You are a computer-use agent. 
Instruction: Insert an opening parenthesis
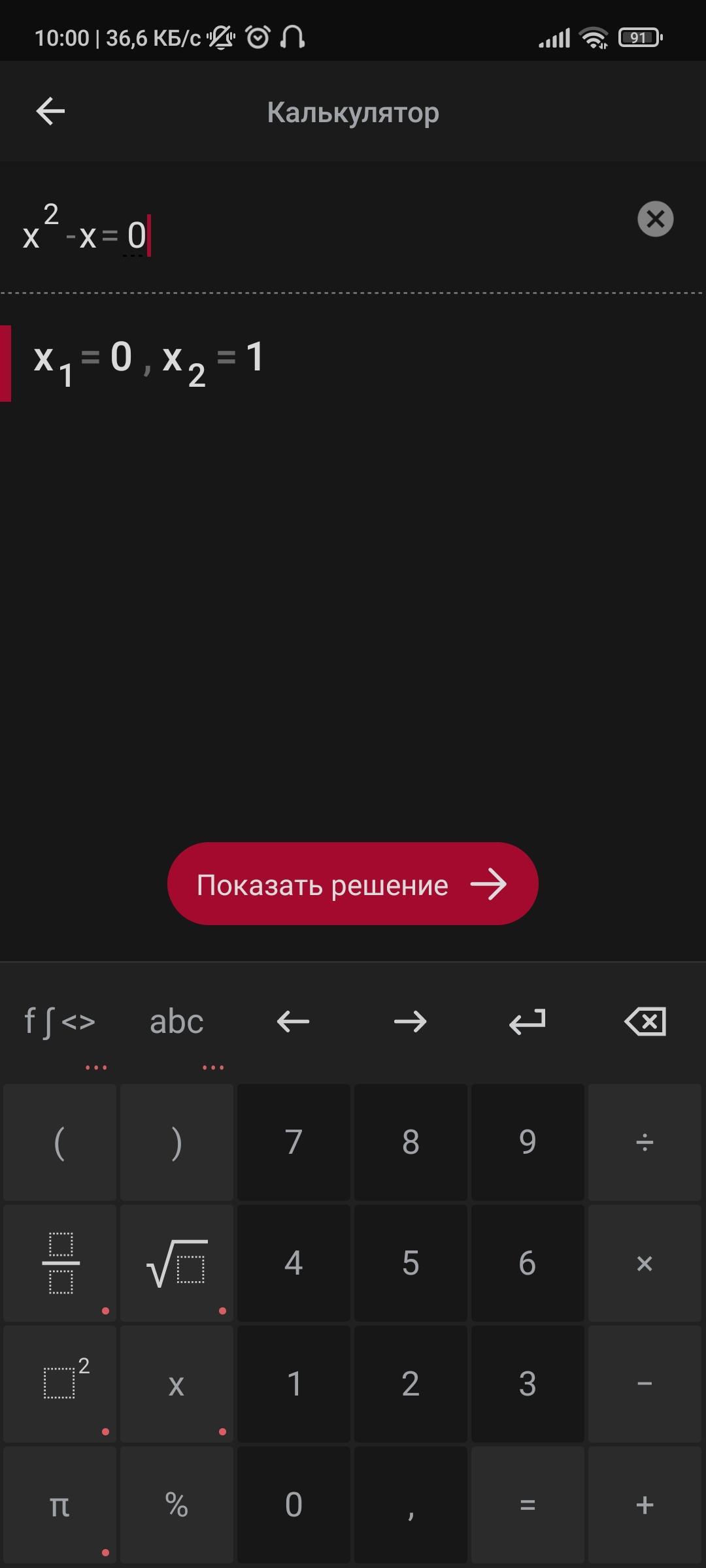click(x=59, y=1142)
